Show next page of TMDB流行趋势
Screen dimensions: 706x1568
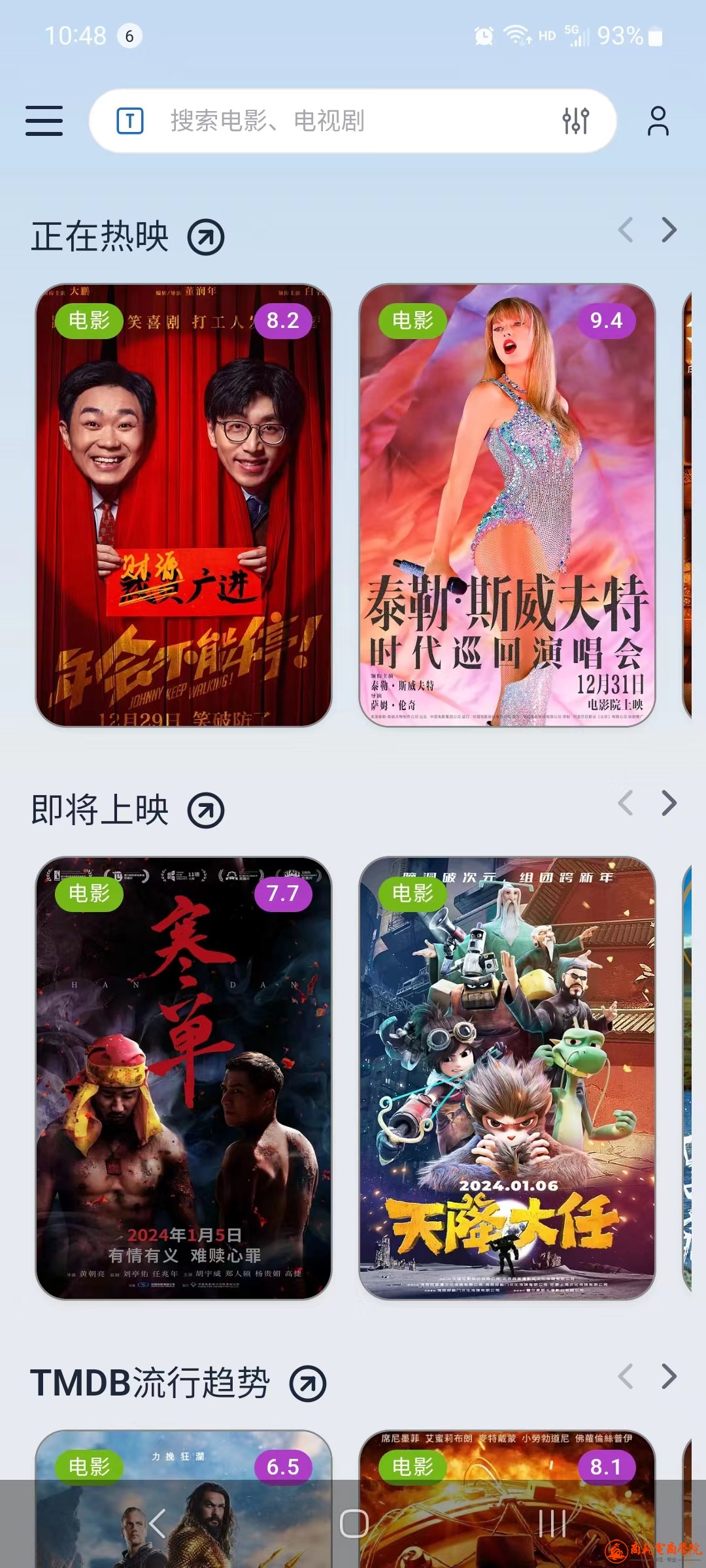pyautogui.click(x=668, y=1377)
